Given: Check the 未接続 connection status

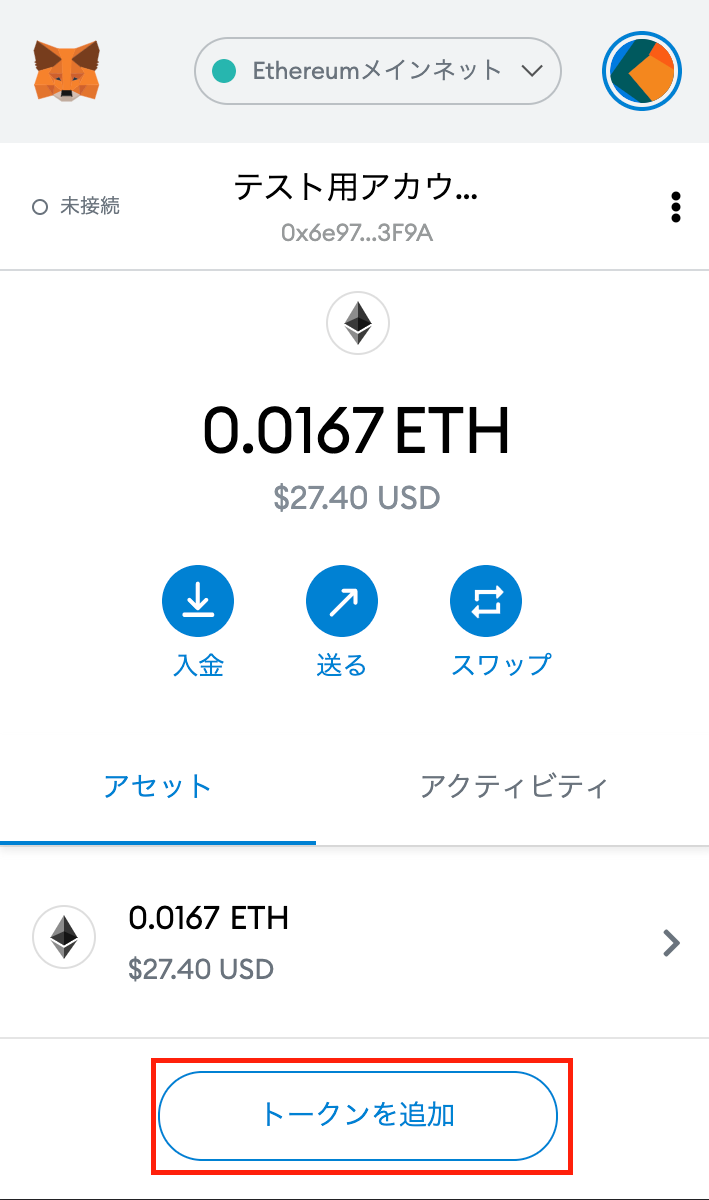Looking at the screenshot, I should pos(77,207).
